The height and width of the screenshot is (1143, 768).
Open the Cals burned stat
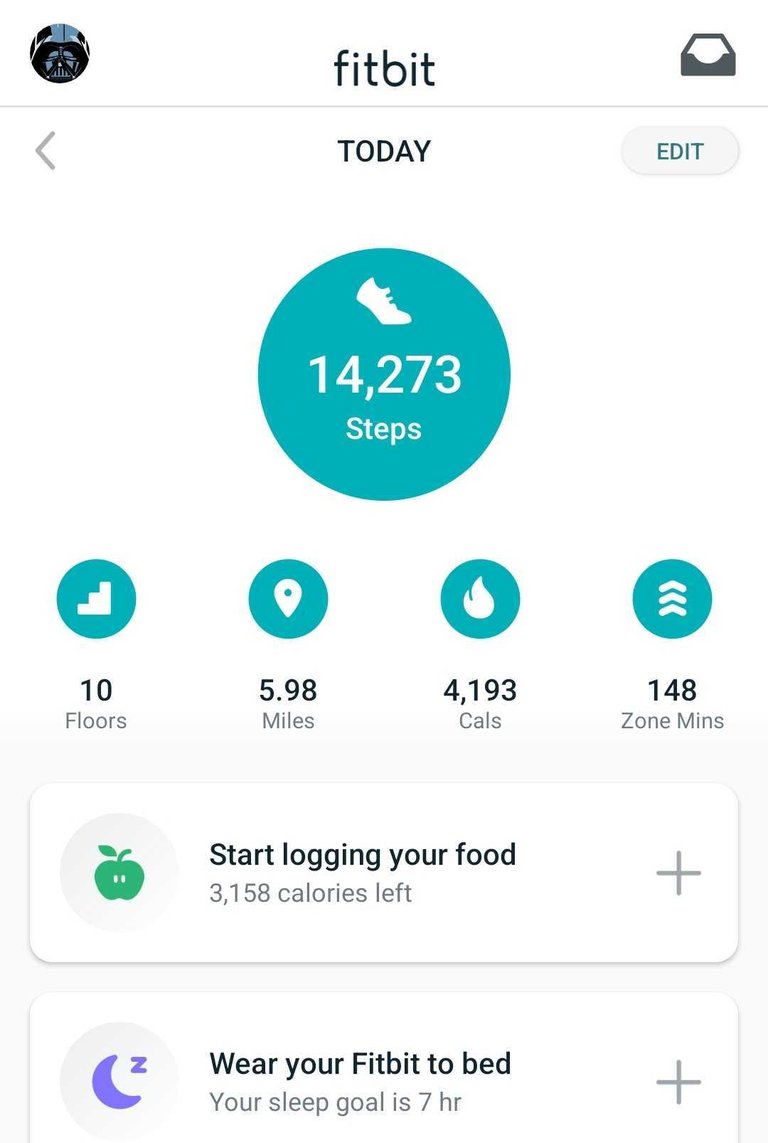[x=480, y=600]
